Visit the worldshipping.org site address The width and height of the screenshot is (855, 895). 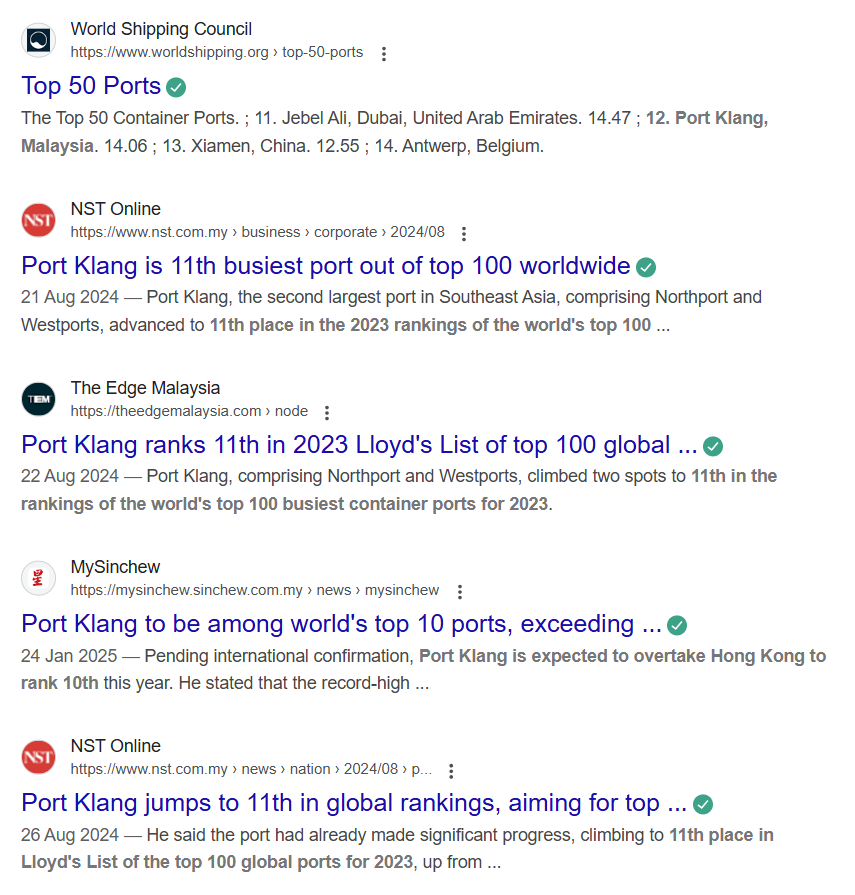click(216, 52)
